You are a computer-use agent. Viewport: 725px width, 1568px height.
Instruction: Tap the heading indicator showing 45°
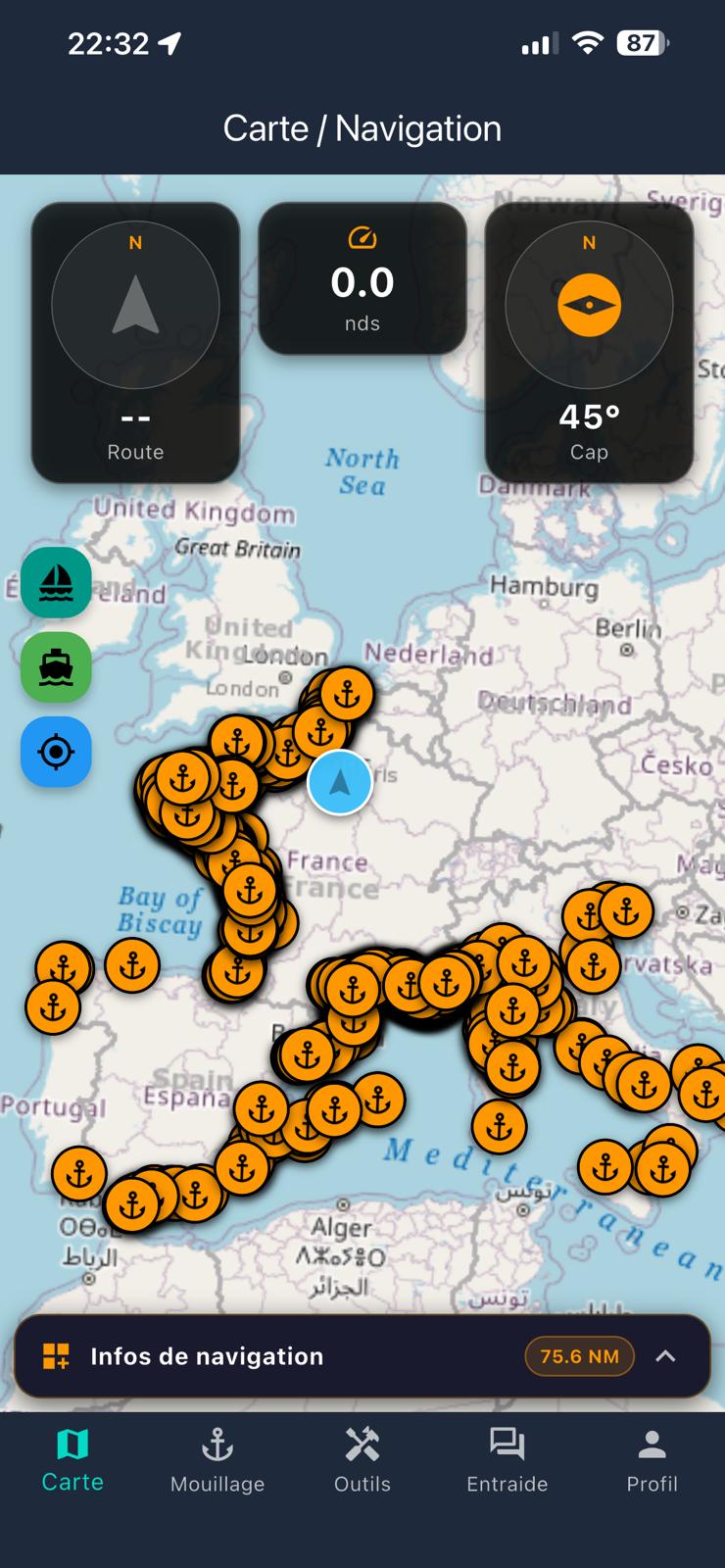pyautogui.click(x=589, y=416)
